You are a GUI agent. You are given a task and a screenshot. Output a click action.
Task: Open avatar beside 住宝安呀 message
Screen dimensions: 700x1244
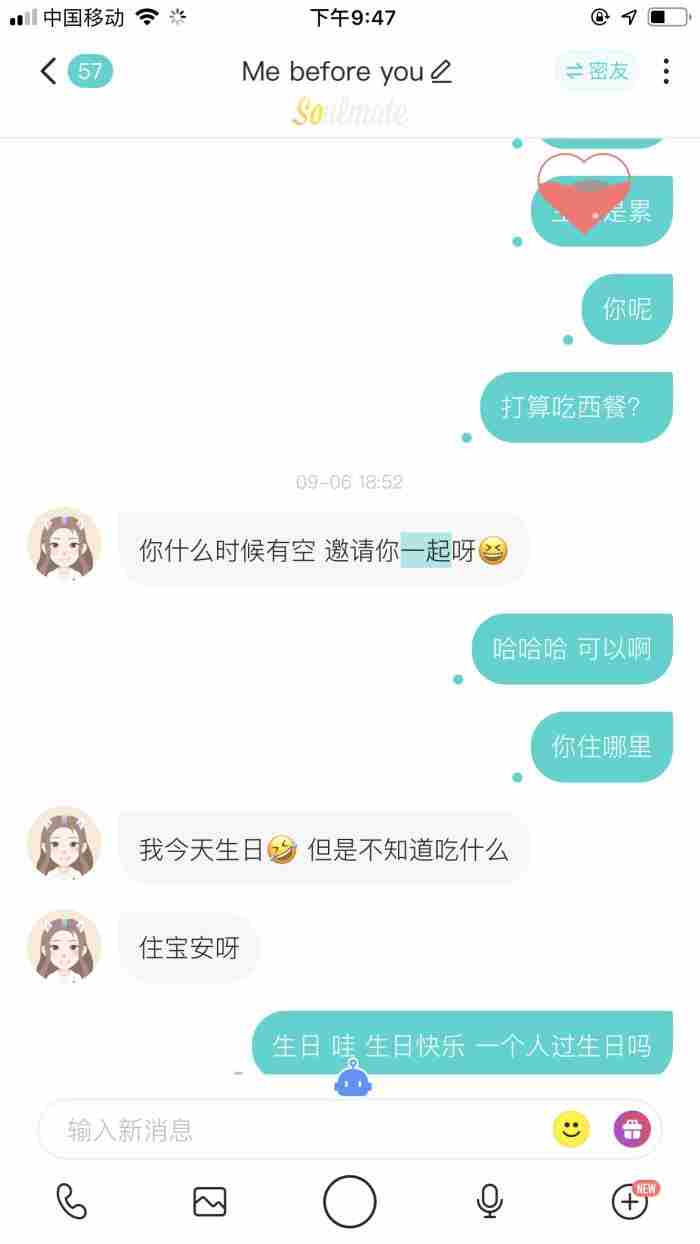(x=64, y=946)
